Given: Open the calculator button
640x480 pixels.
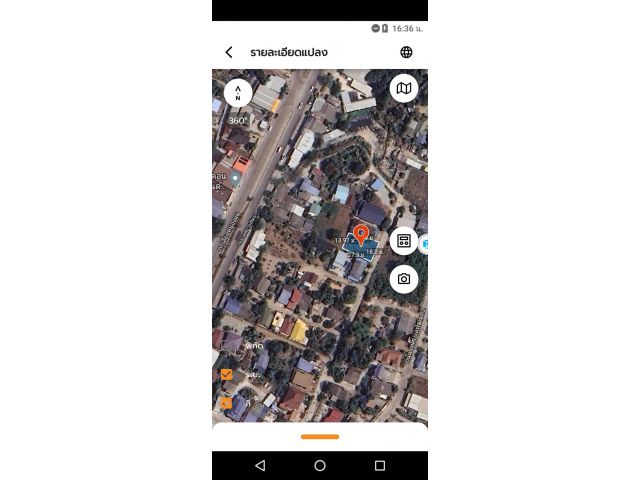Looking at the screenshot, I should tap(404, 241).
